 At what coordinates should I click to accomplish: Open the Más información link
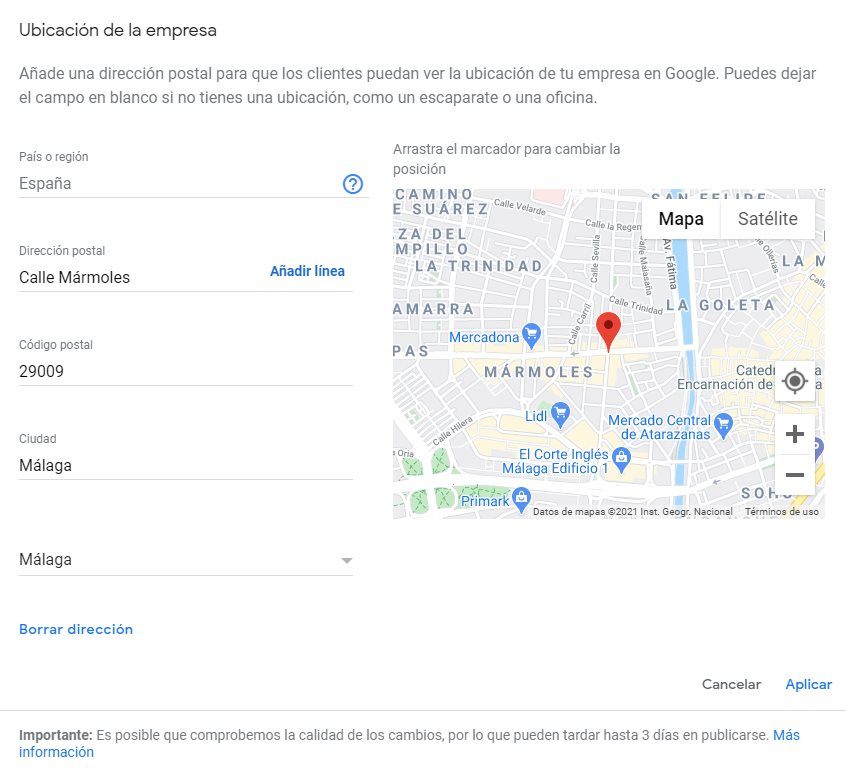786,735
